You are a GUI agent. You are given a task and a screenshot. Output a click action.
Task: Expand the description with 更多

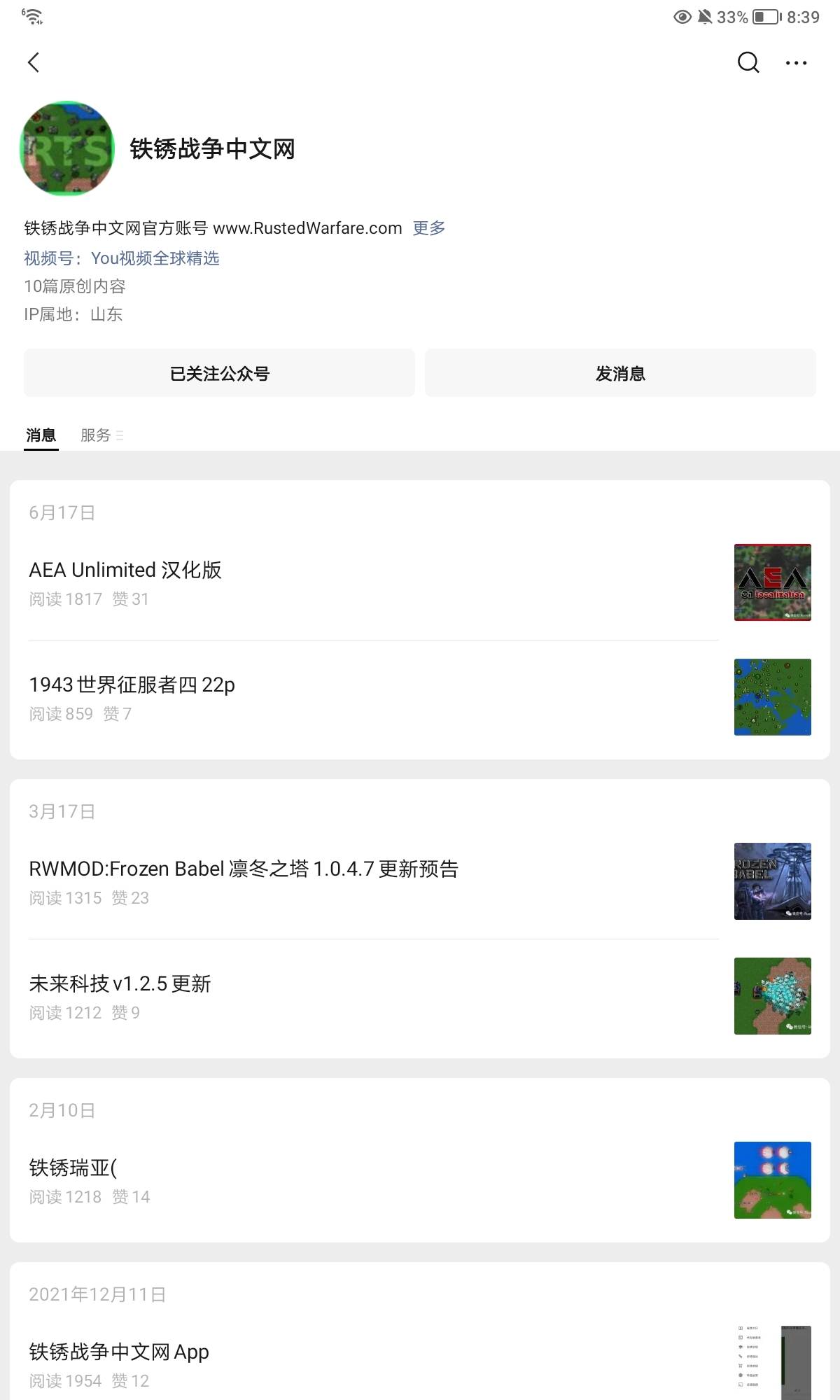coord(429,228)
